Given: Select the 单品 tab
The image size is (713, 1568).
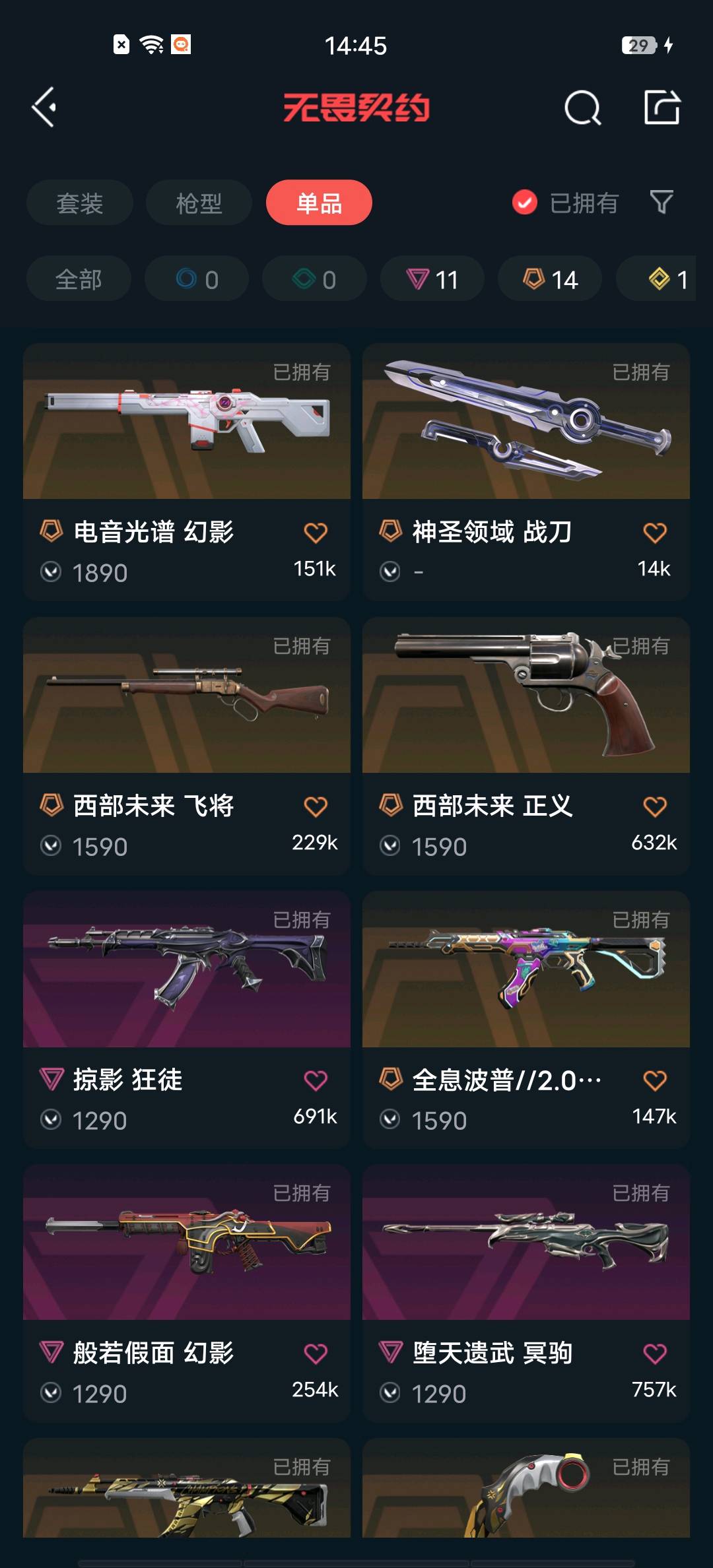Looking at the screenshot, I should tap(319, 203).
